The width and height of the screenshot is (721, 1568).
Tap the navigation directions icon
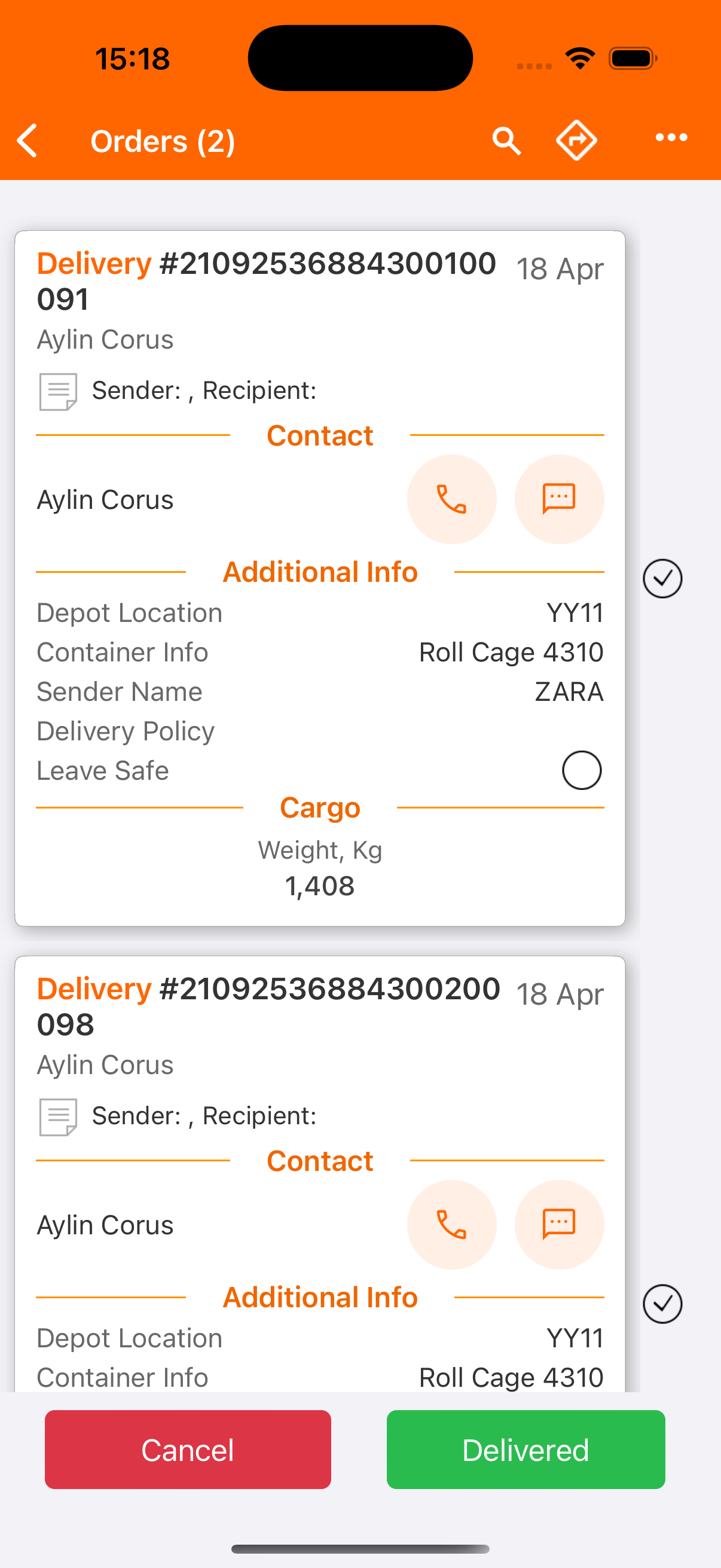[x=576, y=140]
